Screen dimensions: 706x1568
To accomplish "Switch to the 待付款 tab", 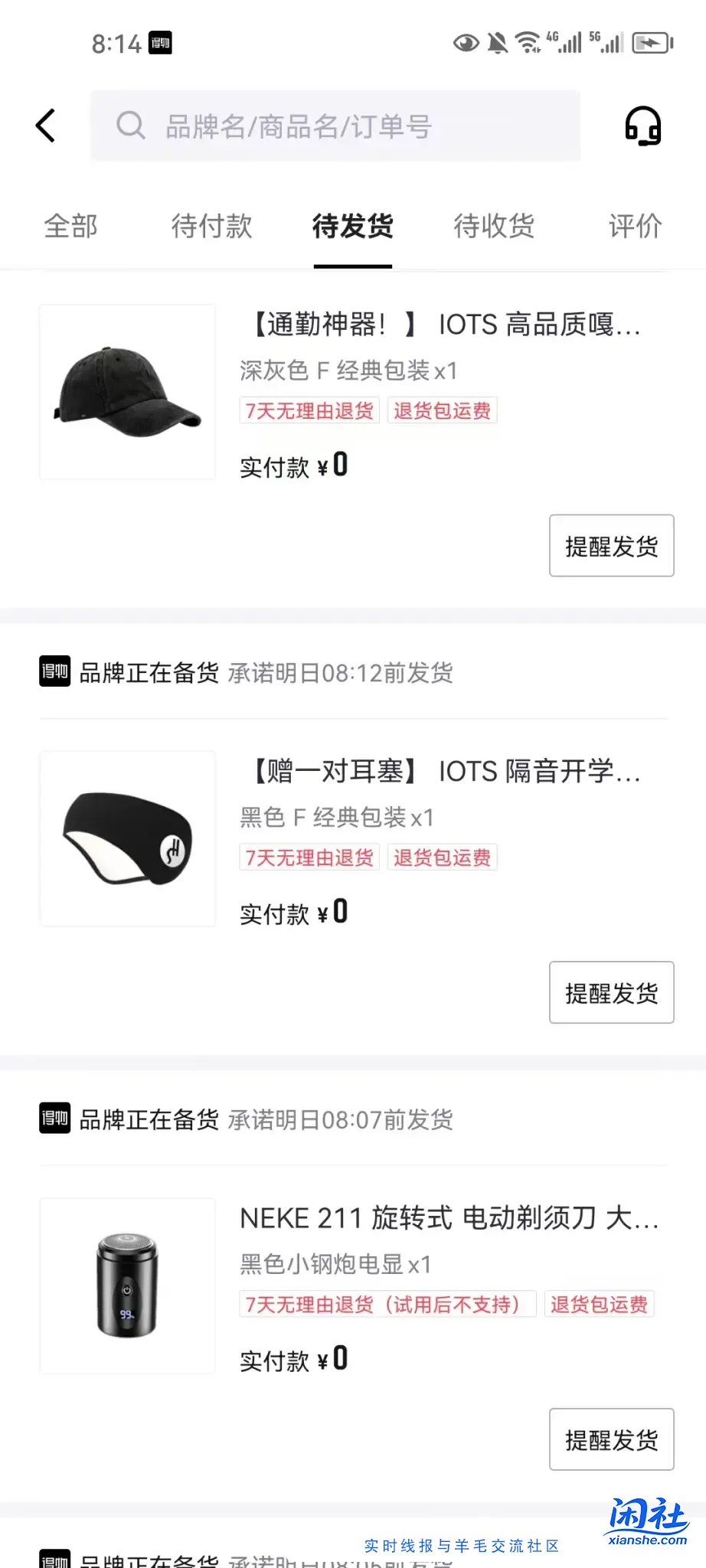I will 211,226.
